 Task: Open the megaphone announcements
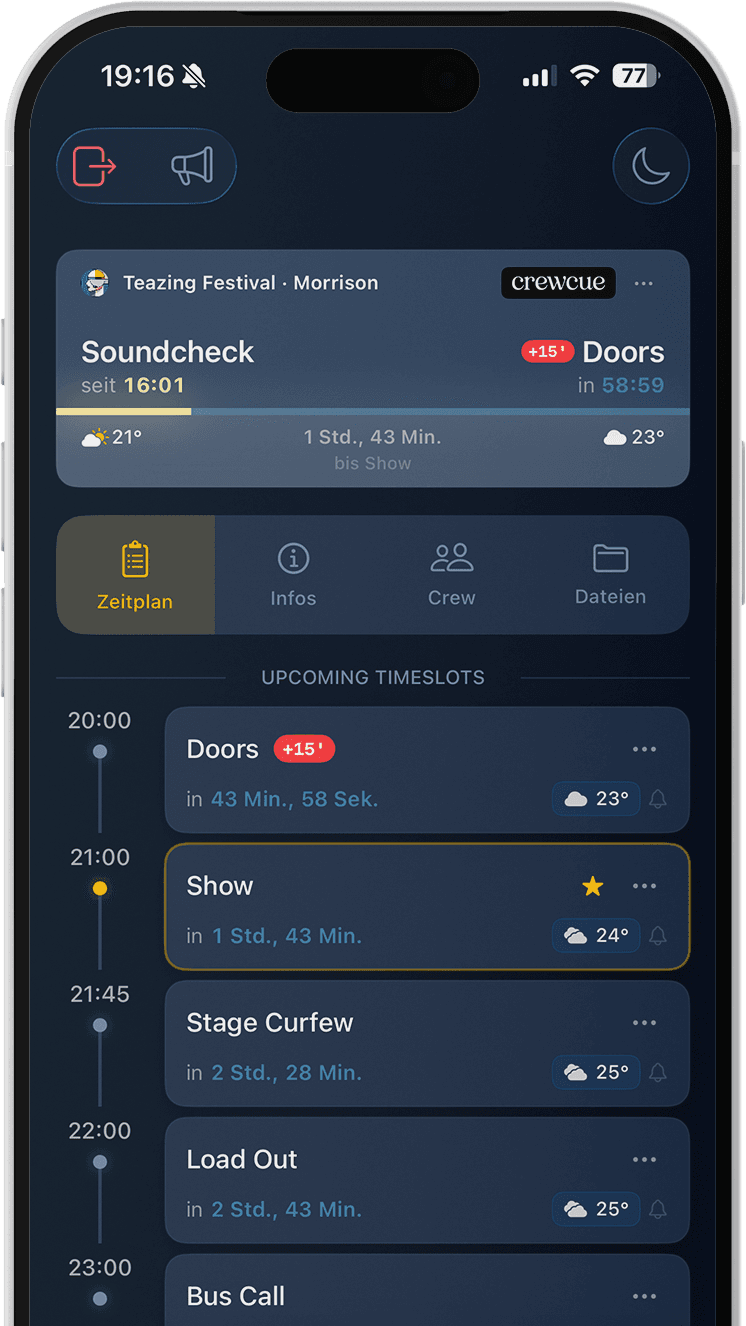191,166
